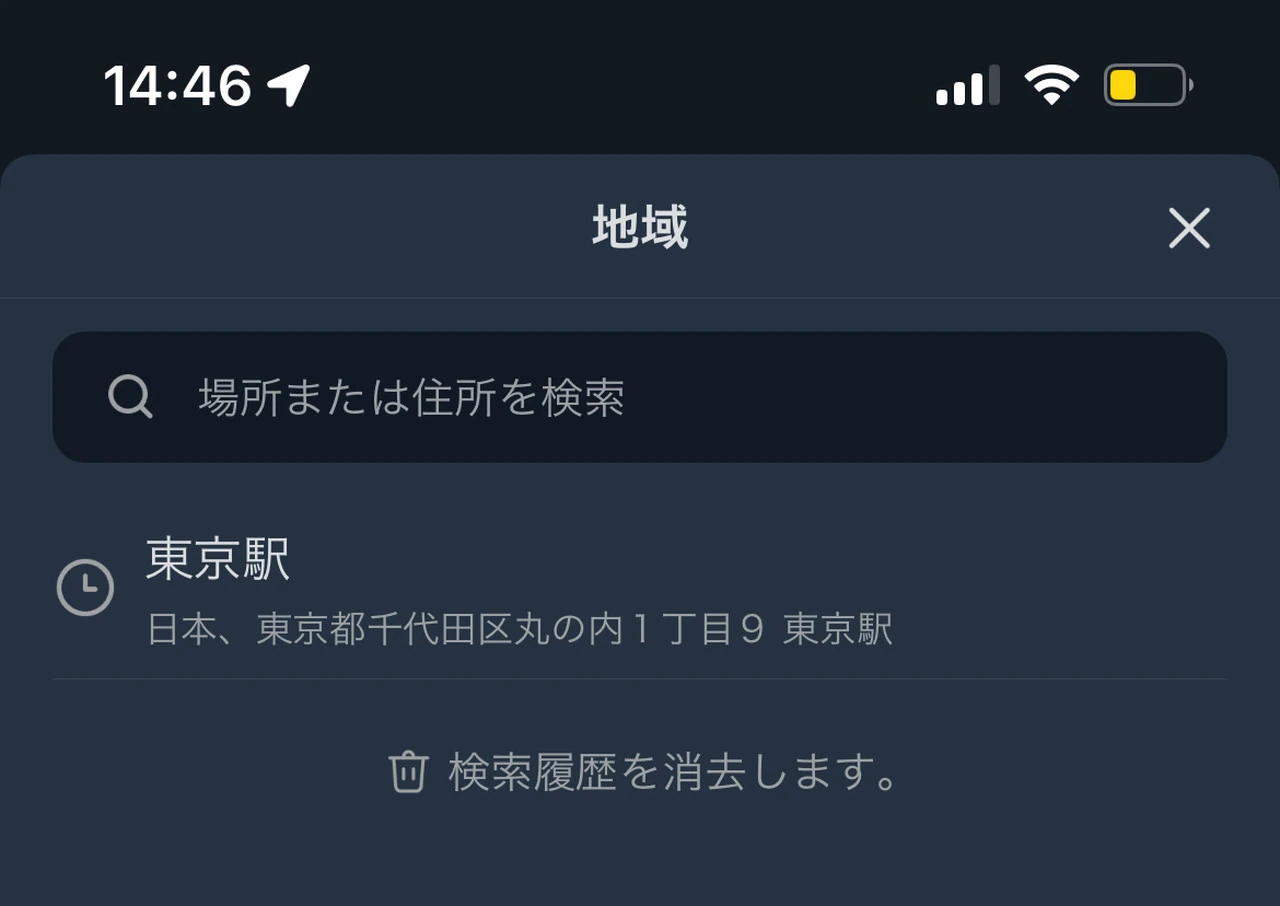Select the recent search 東京駅
This screenshot has height=906, width=1280.
[x=520, y=589]
